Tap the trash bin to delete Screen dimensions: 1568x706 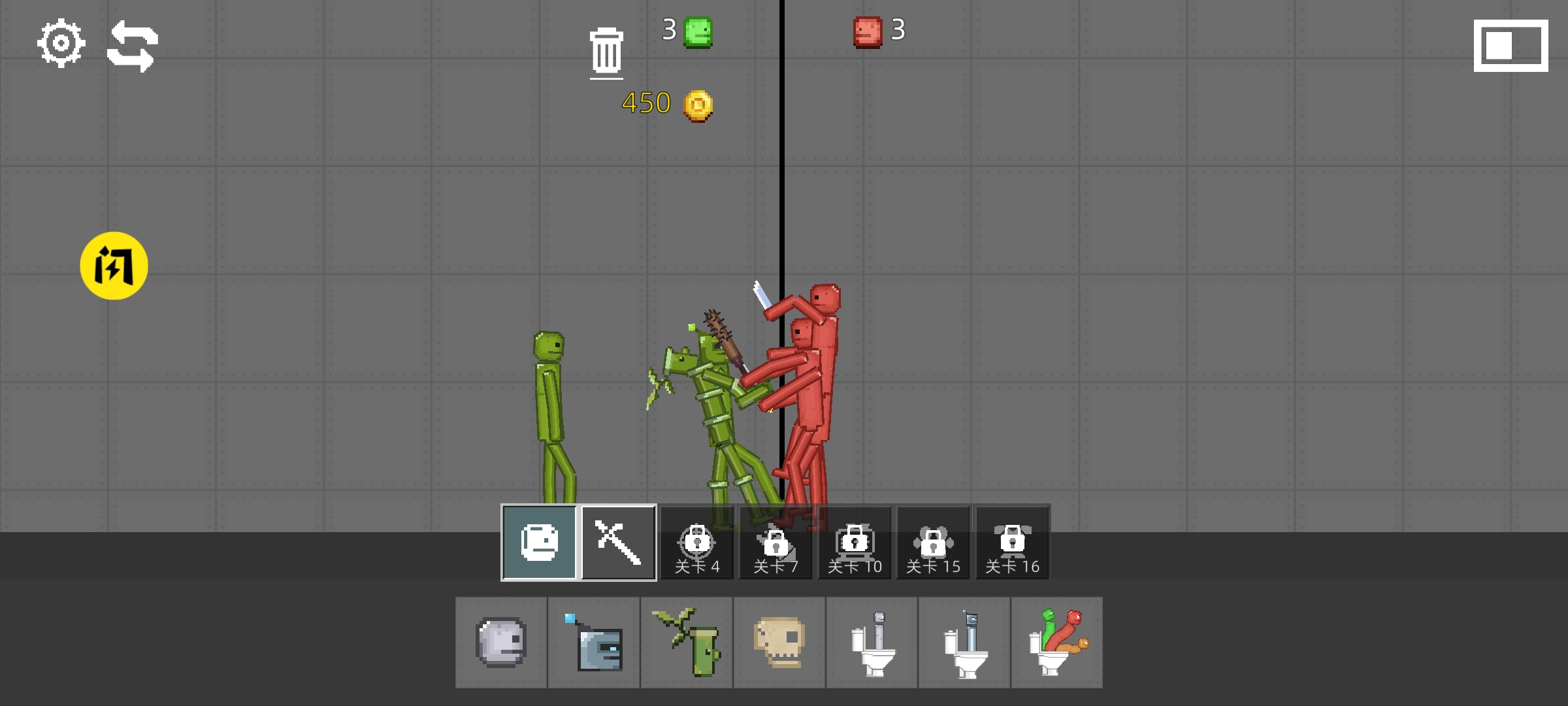tap(606, 52)
